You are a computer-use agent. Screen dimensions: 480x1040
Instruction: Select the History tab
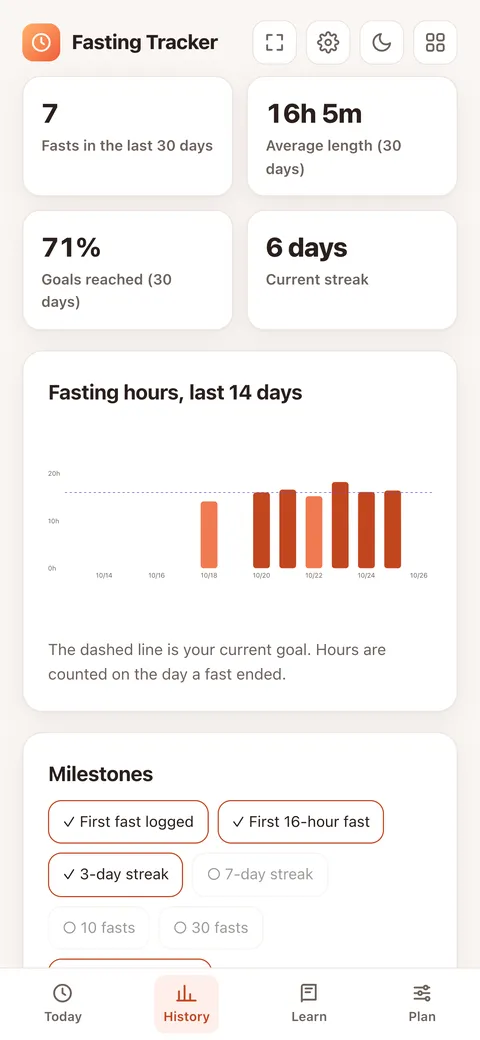pos(186,1004)
